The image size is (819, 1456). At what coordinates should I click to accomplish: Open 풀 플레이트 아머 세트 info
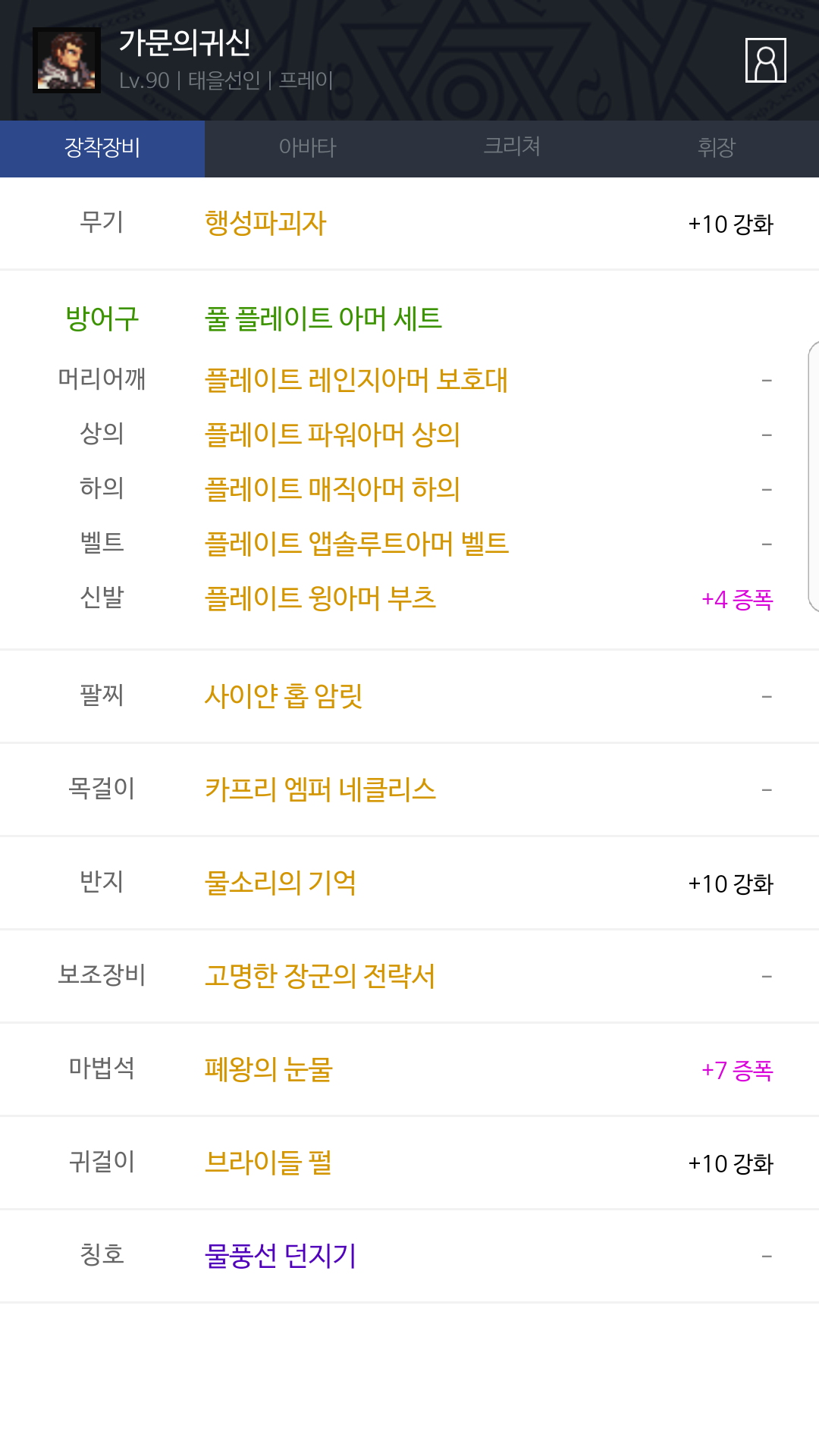click(x=323, y=318)
